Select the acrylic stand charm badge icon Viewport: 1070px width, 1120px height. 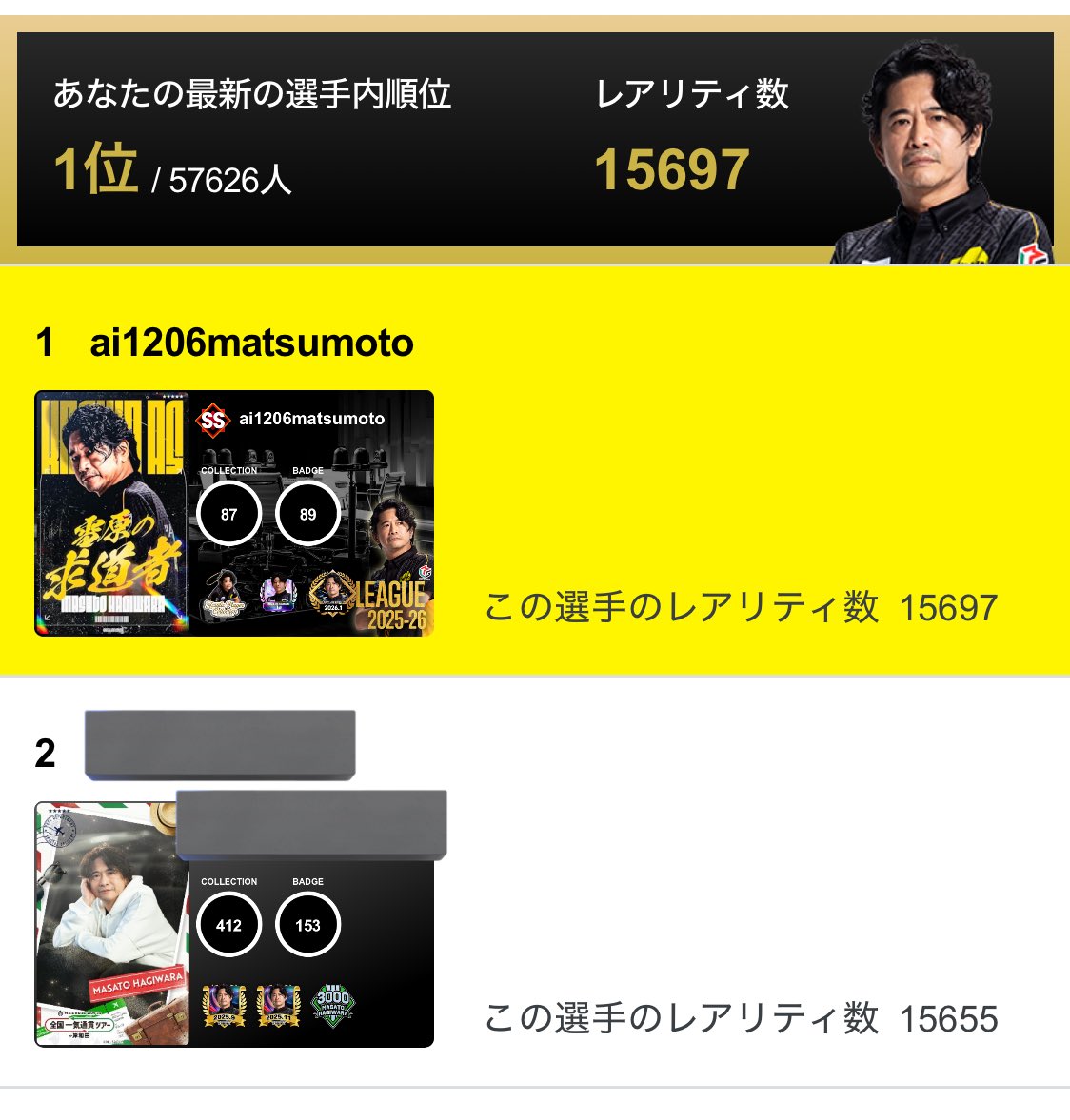[x=226, y=594]
